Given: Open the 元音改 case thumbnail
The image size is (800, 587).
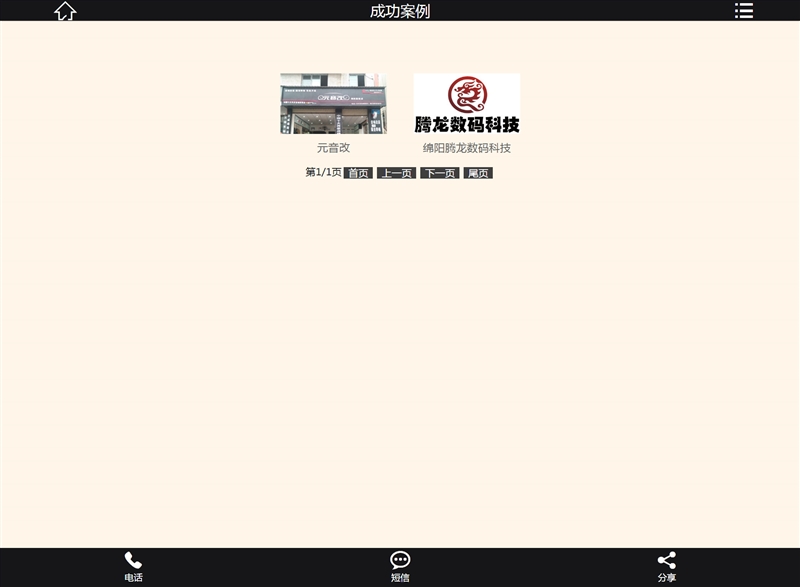Looking at the screenshot, I should (333, 103).
